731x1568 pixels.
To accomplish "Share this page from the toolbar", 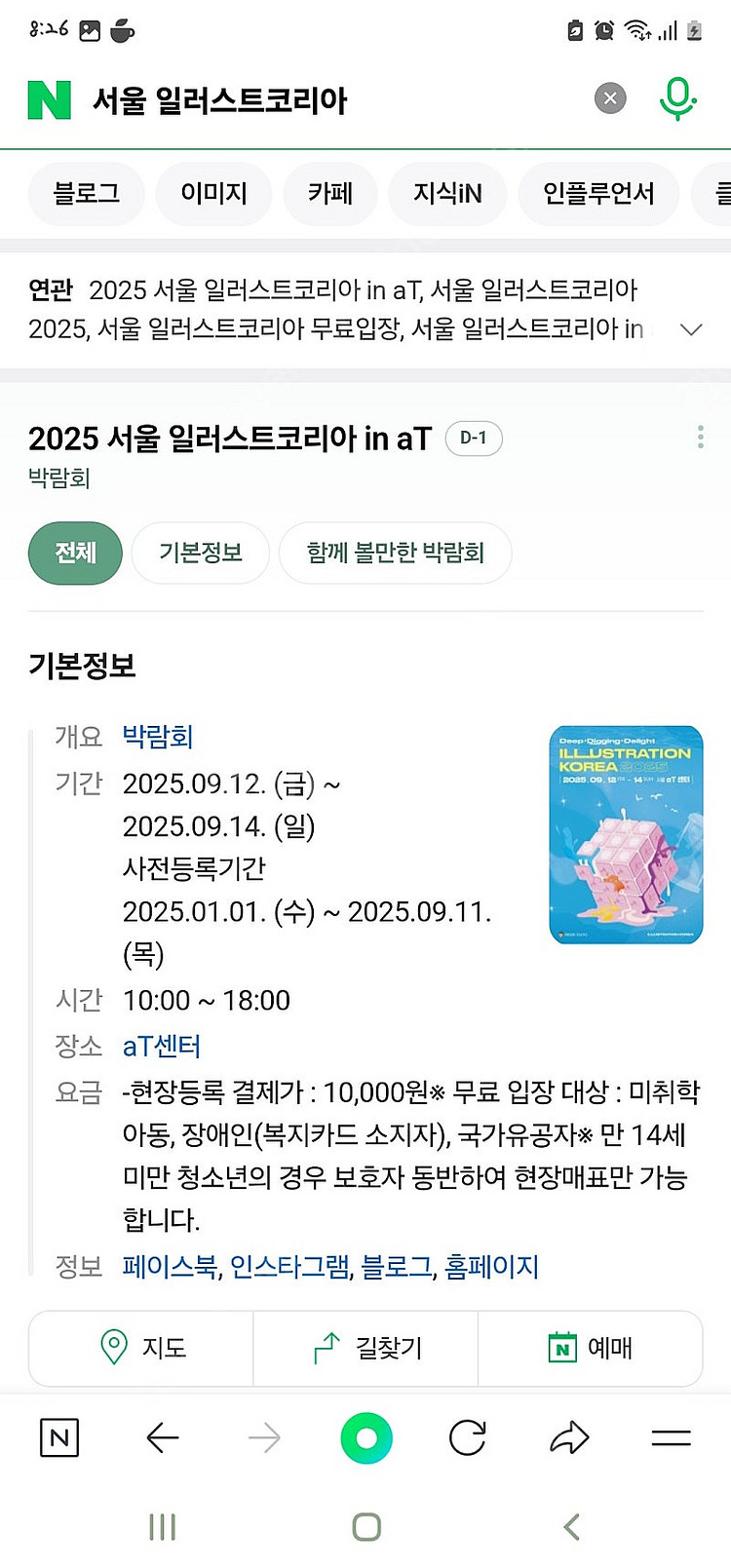I will pos(569,1437).
